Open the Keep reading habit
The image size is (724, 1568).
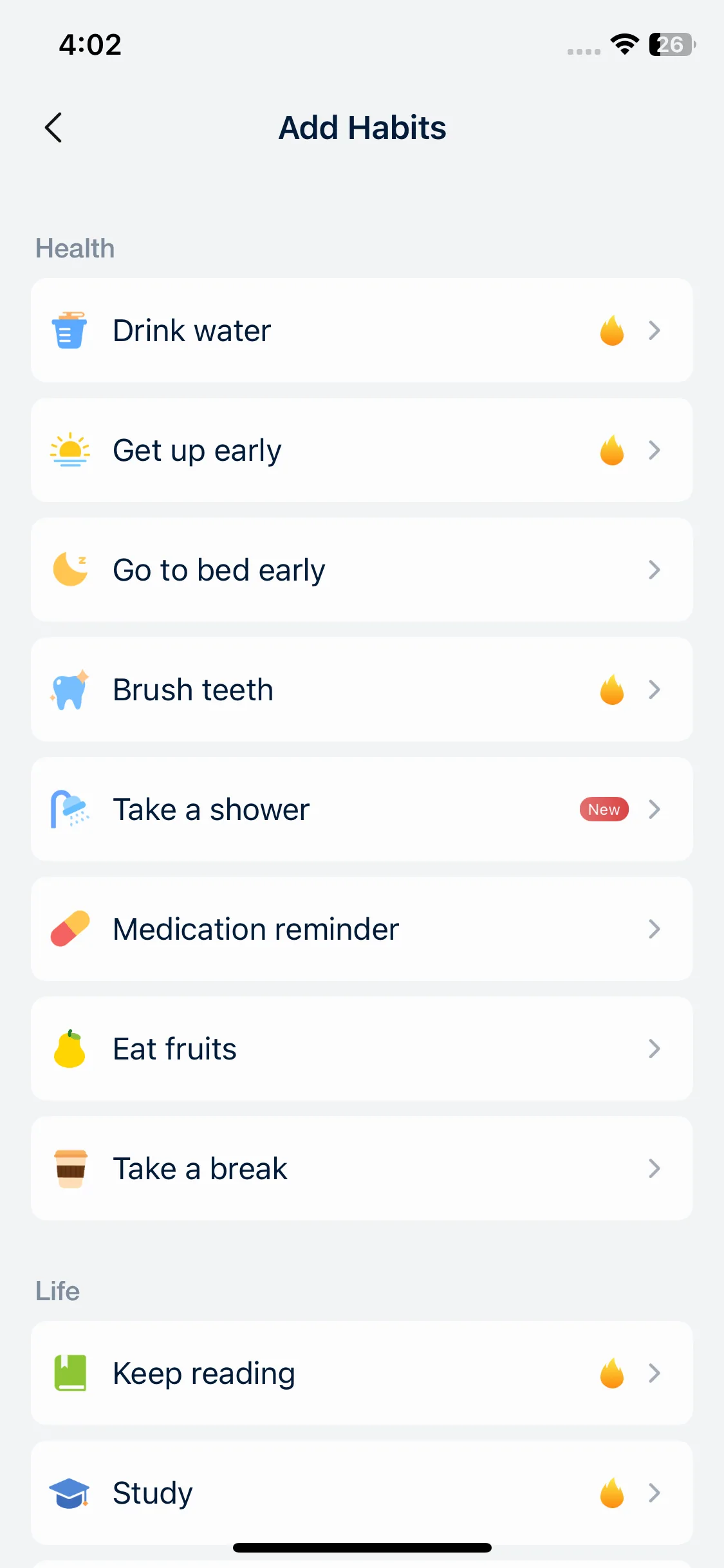[361, 1373]
